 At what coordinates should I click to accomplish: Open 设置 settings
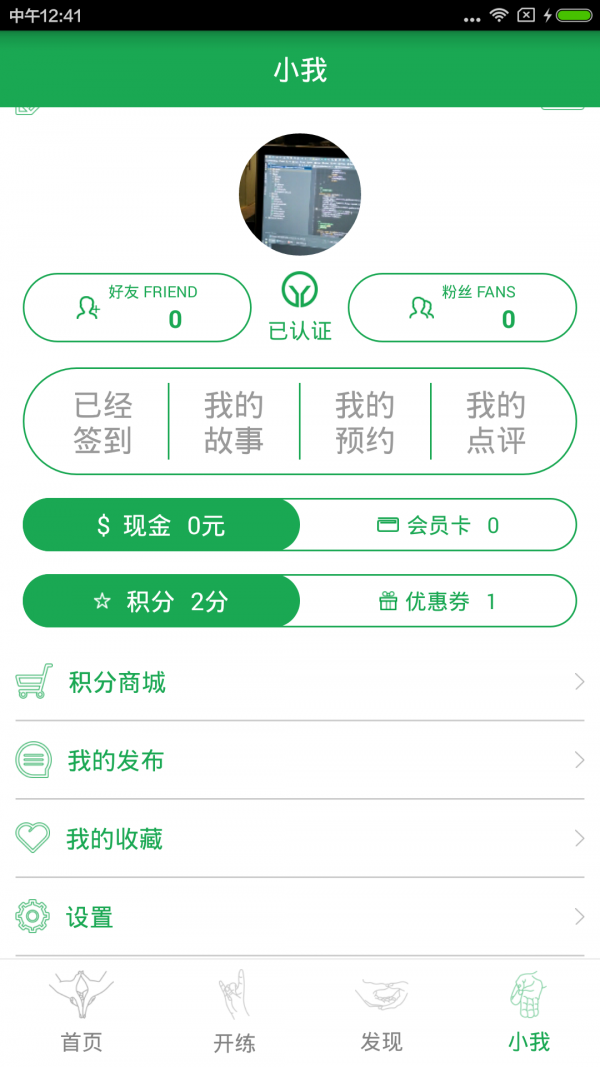pyautogui.click(x=300, y=917)
